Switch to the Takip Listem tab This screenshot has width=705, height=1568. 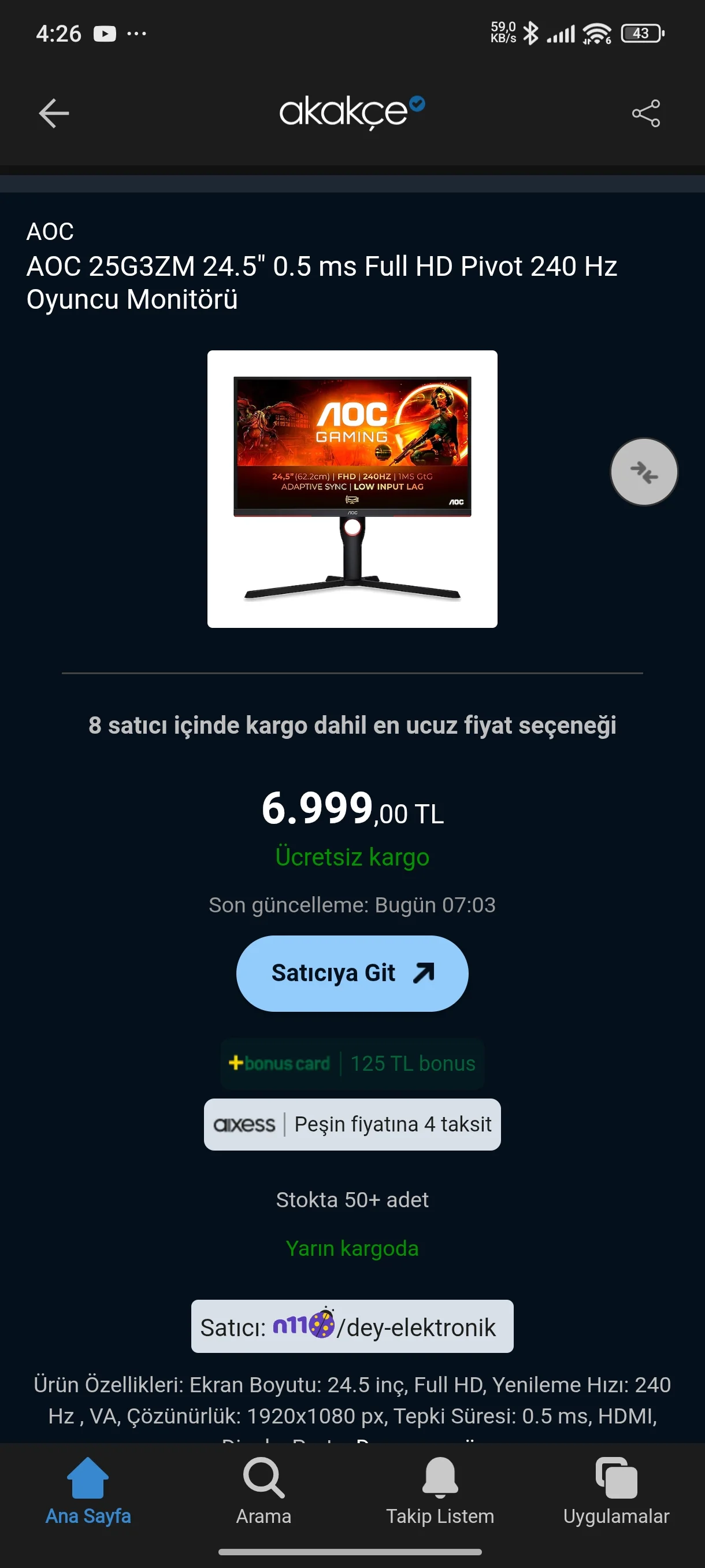tap(440, 1491)
